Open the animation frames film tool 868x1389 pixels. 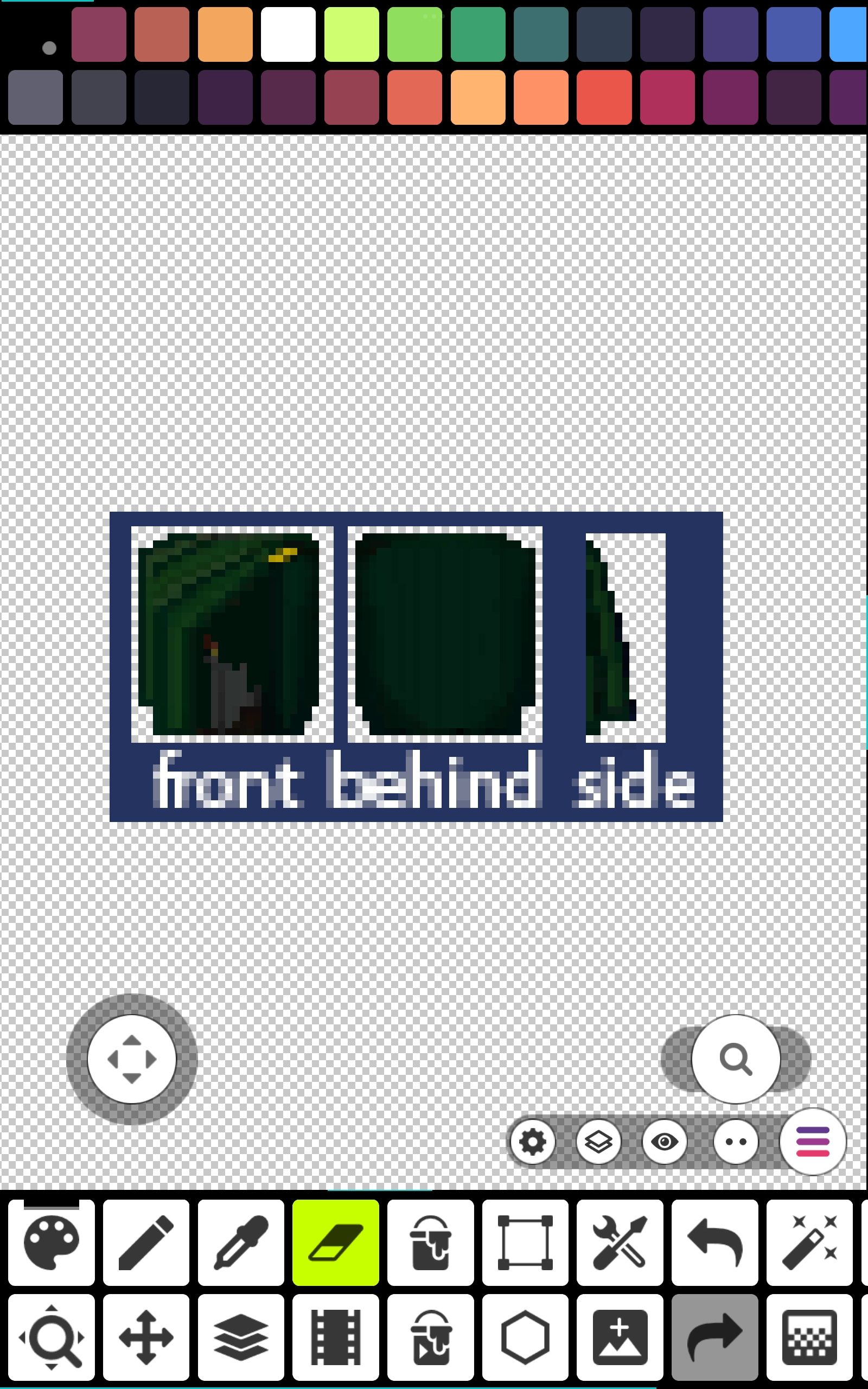tap(335, 1337)
